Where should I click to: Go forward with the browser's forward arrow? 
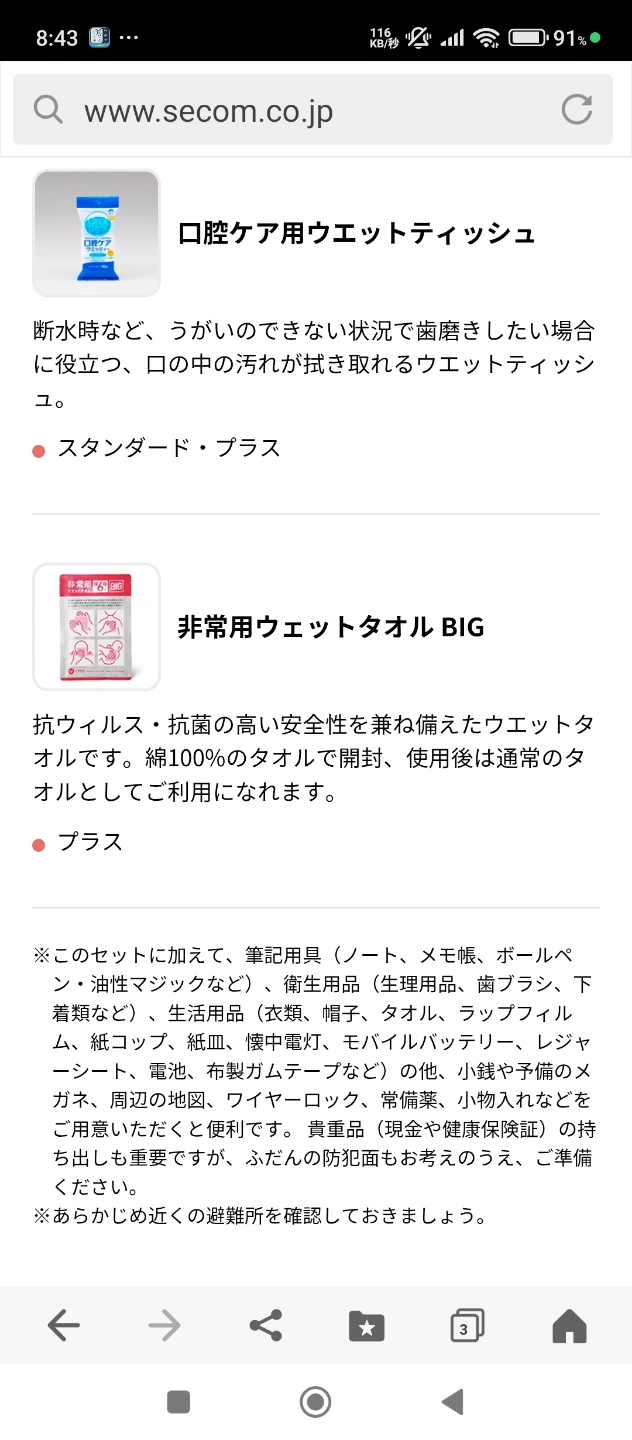click(x=164, y=1327)
